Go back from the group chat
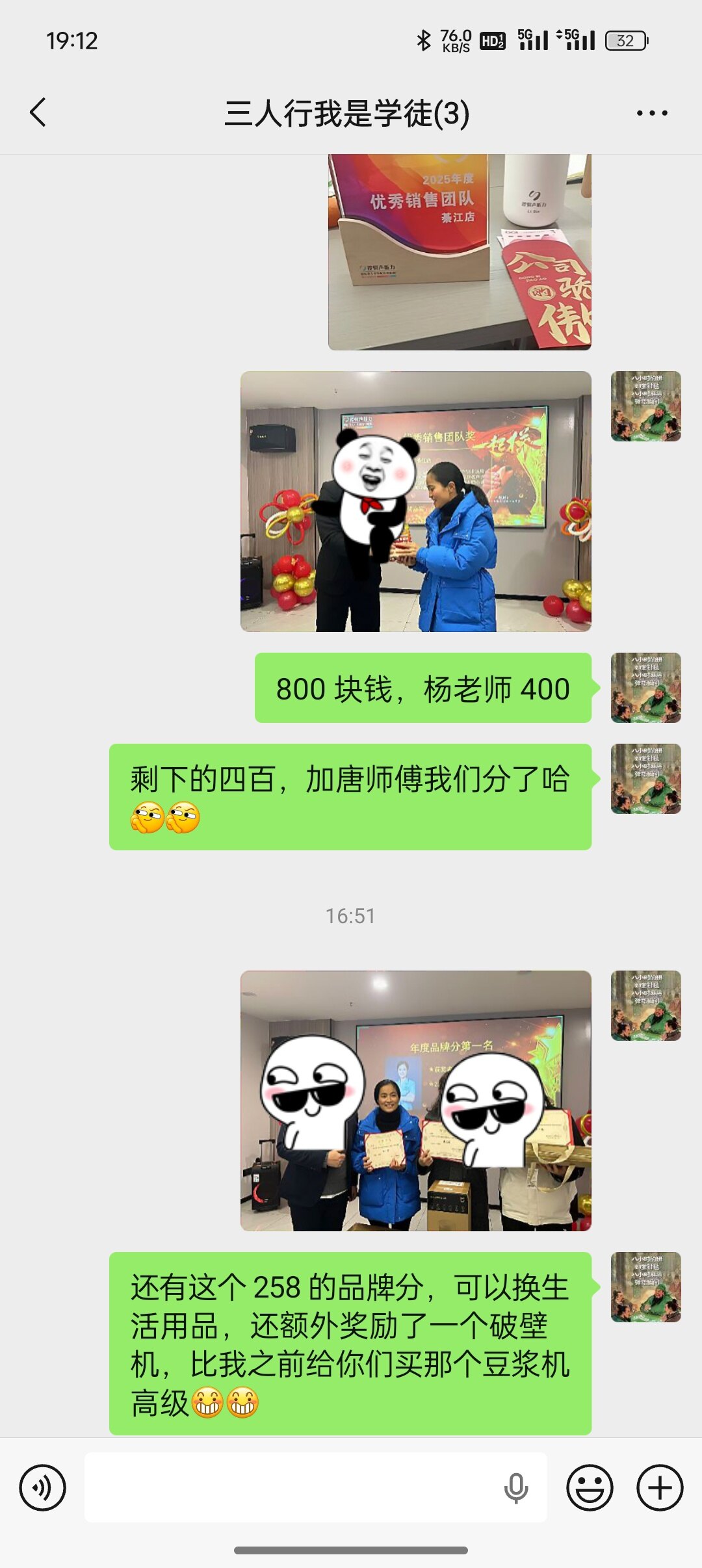This screenshot has width=702, height=1568. (38, 112)
